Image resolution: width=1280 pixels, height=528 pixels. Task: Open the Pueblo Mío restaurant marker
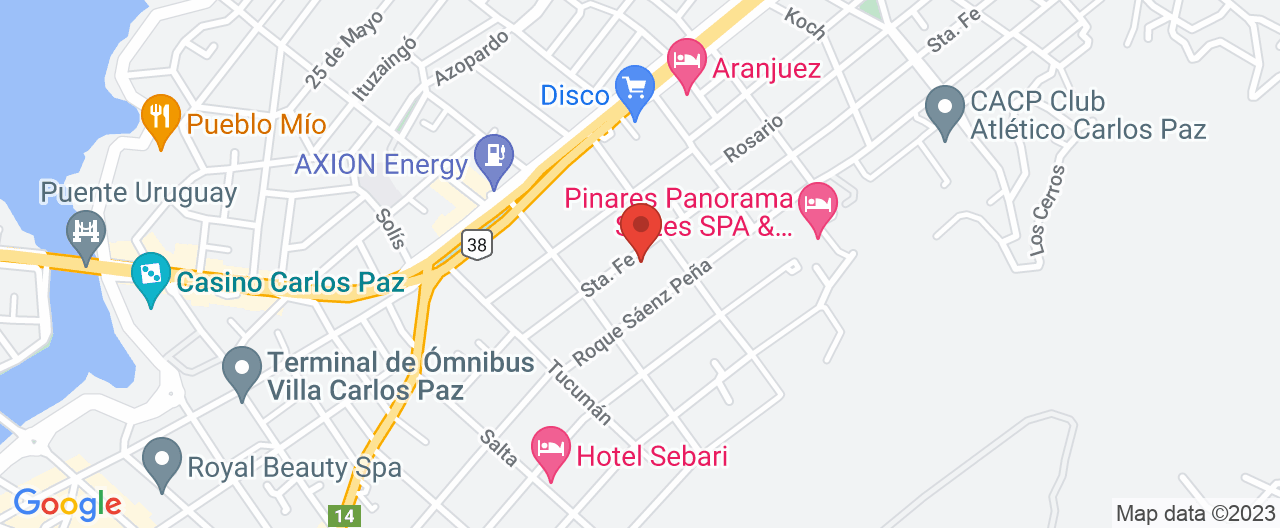click(160, 118)
